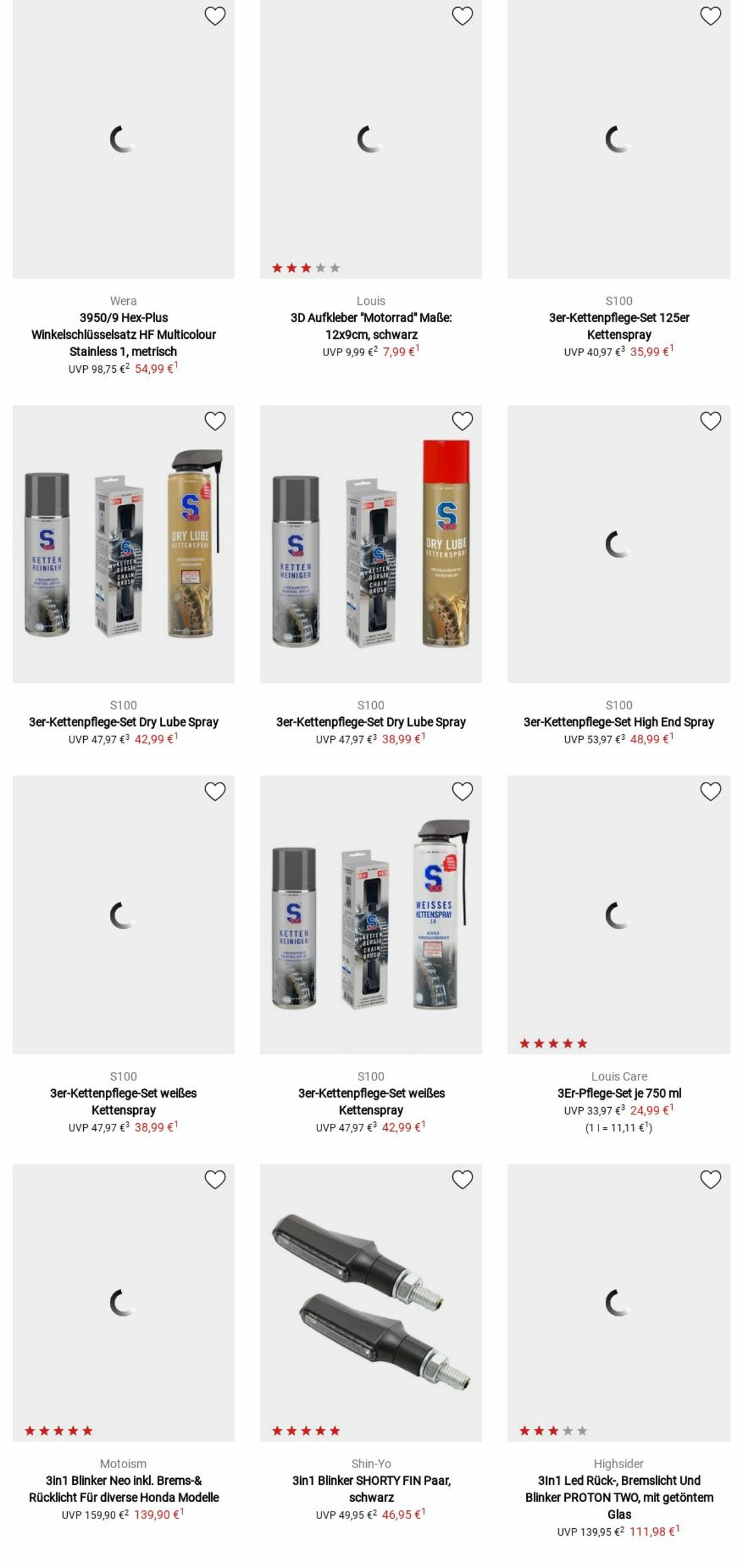743x1568 pixels.
Task: Wishlist the High End Spray set
Action: 710,421
